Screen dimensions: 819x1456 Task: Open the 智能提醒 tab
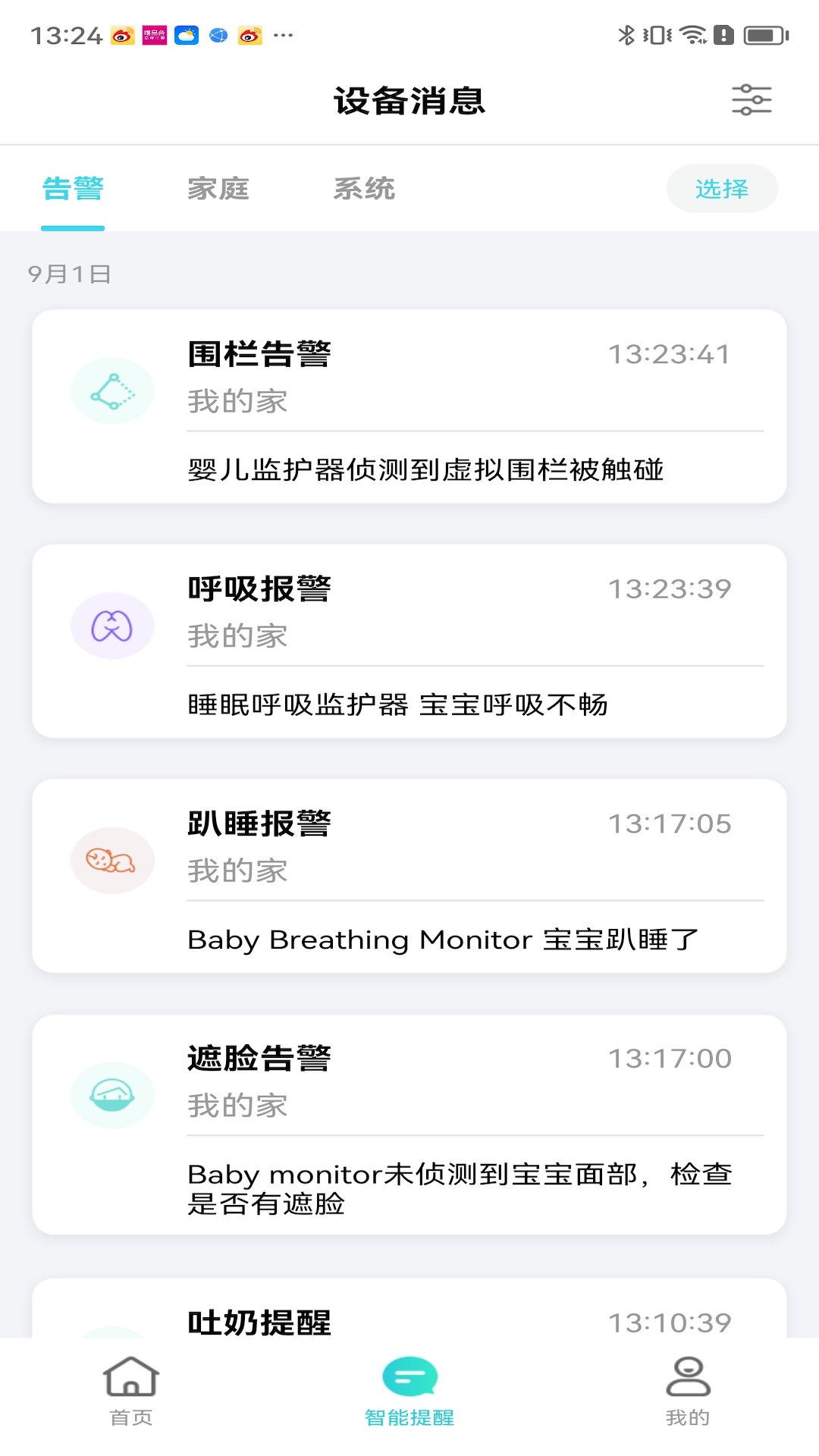click(x=409, y=1392)
